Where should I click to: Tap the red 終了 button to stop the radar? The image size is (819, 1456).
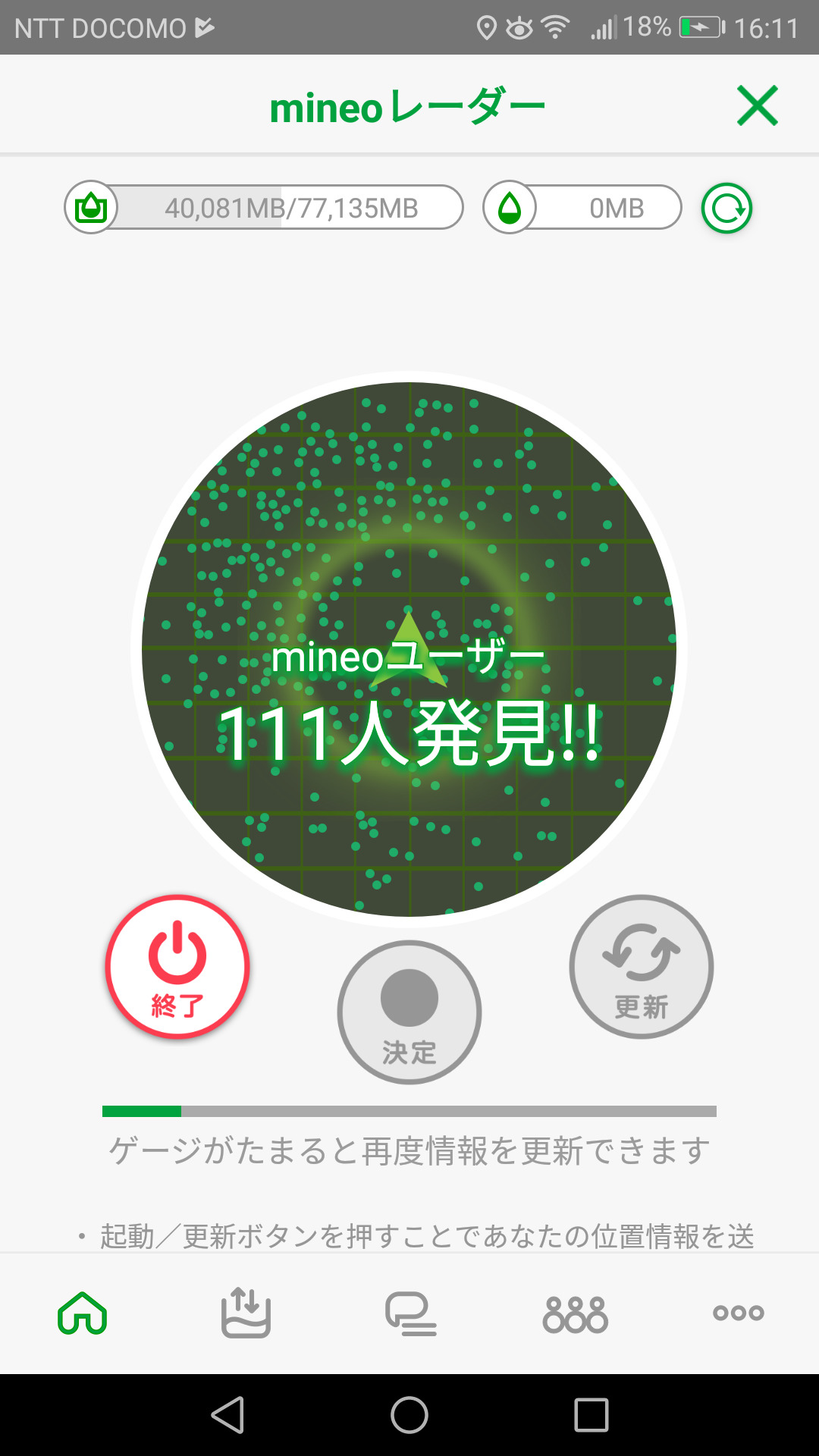177,967
